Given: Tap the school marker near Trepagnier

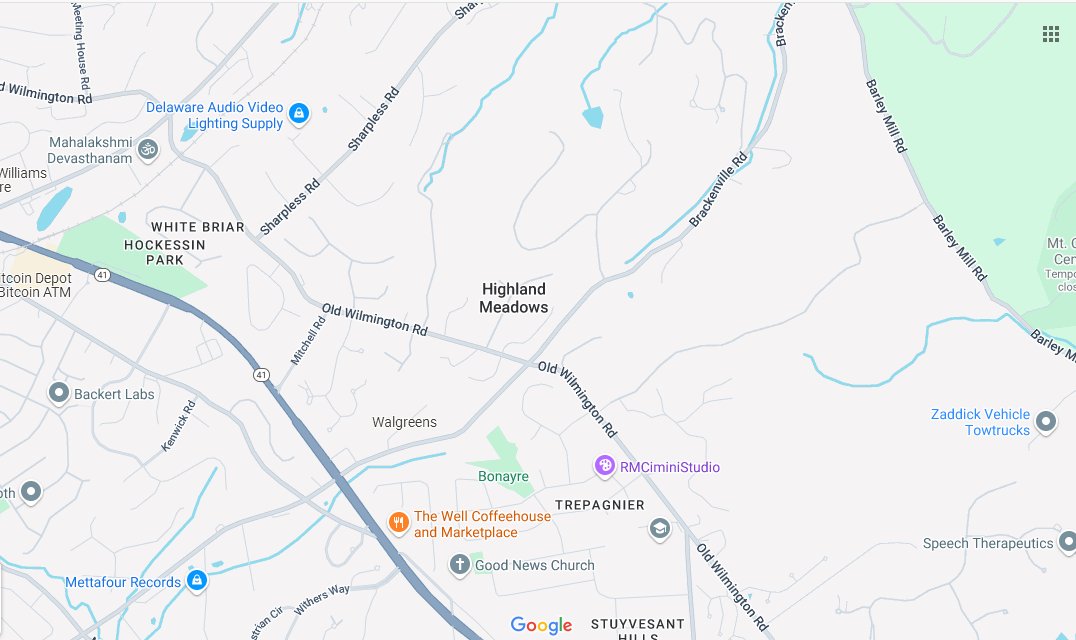Looking at the screenshot, I should [659, 528].
